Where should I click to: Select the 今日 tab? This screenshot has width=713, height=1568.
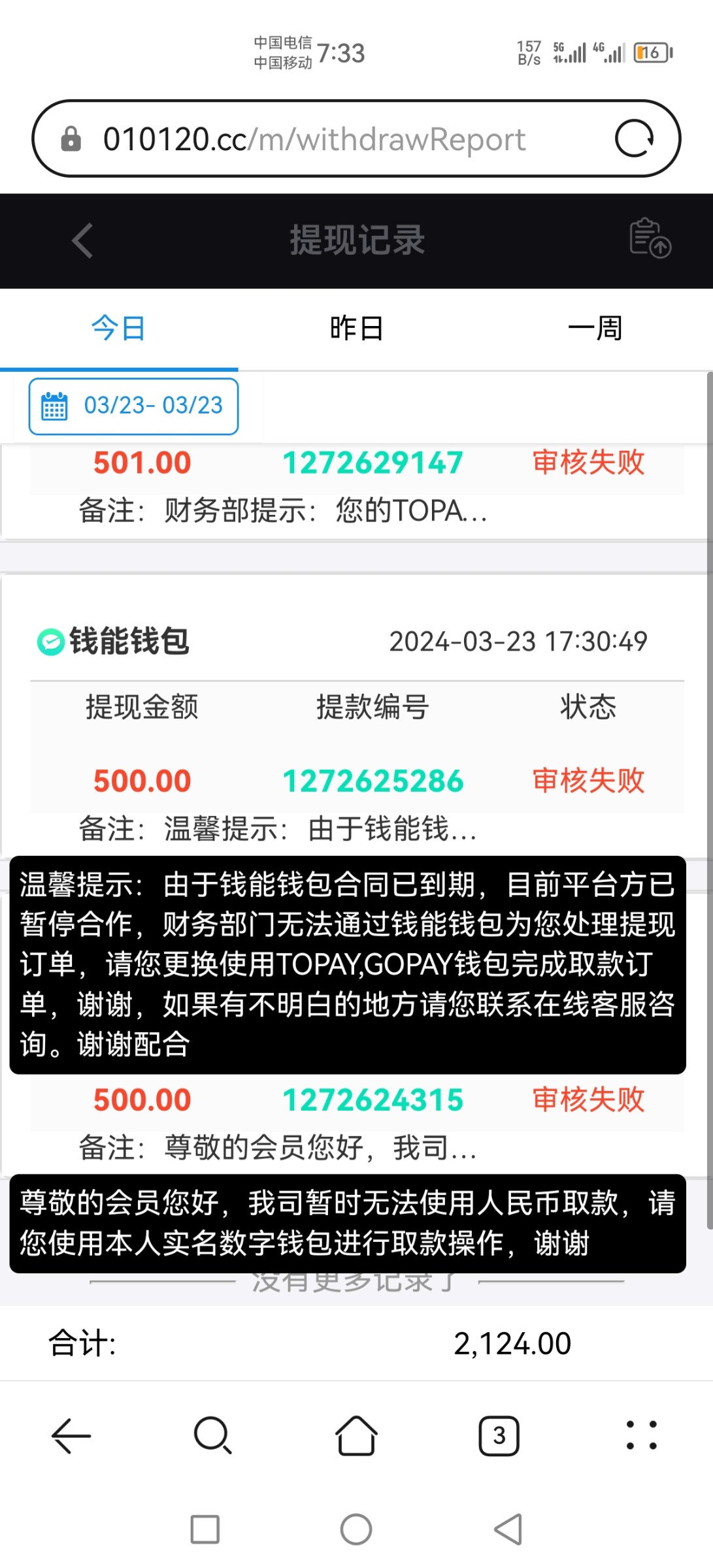pyautogui.click(x=119, y=328)
